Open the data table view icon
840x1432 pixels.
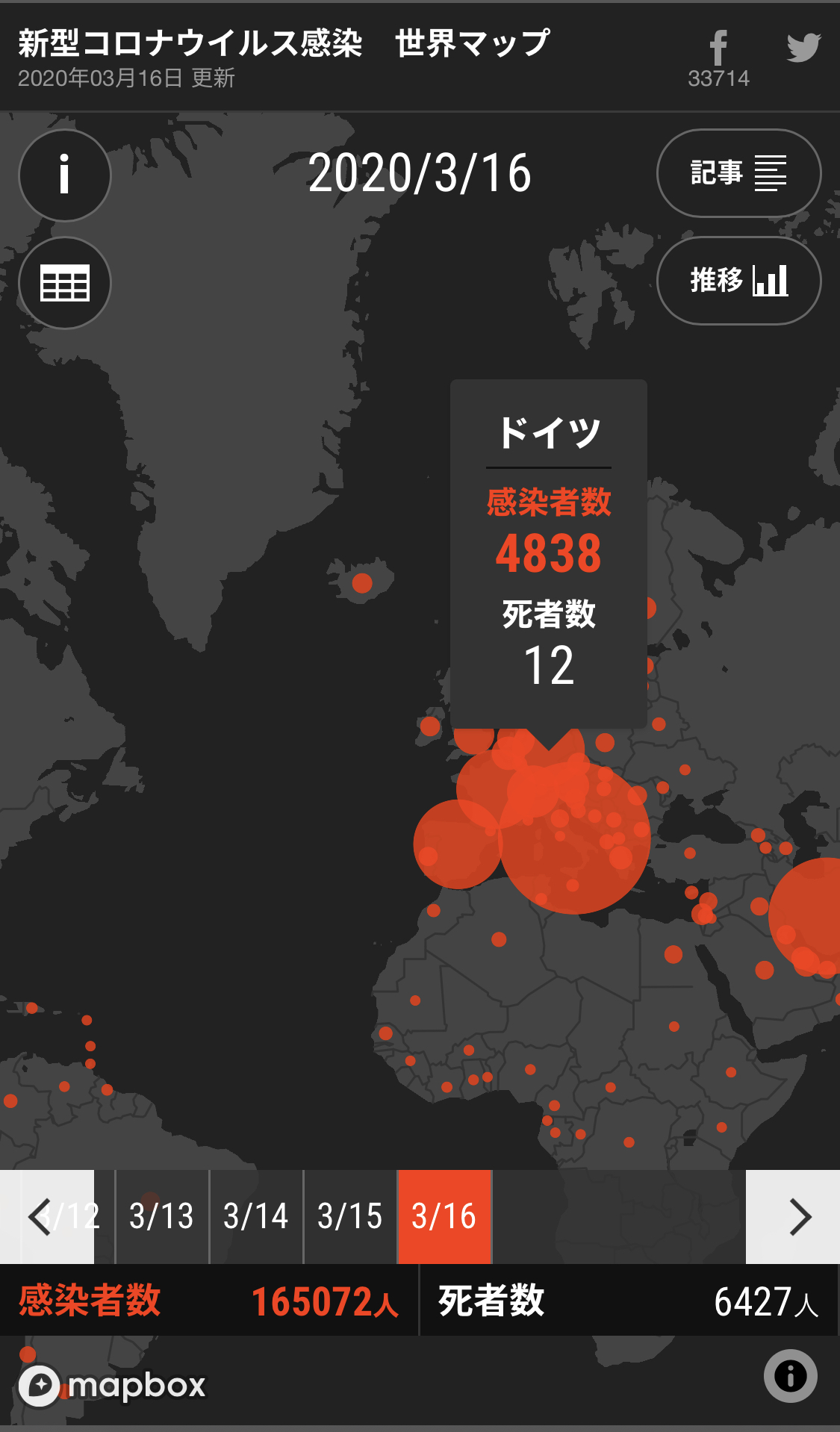65,283
